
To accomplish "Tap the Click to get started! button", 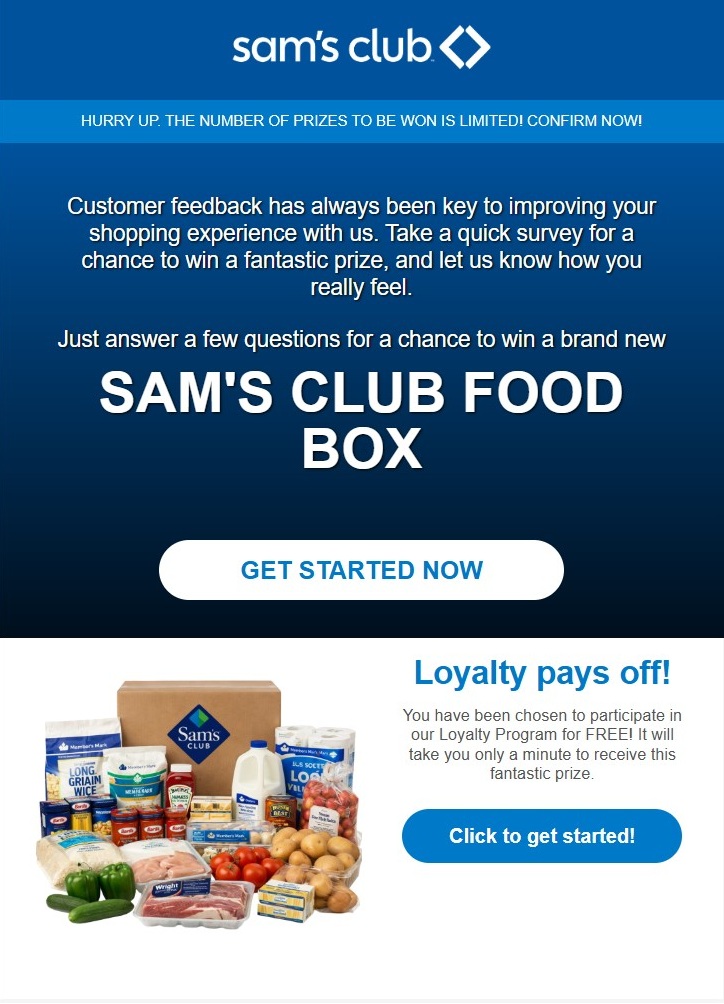I will (x=541, y=836).
